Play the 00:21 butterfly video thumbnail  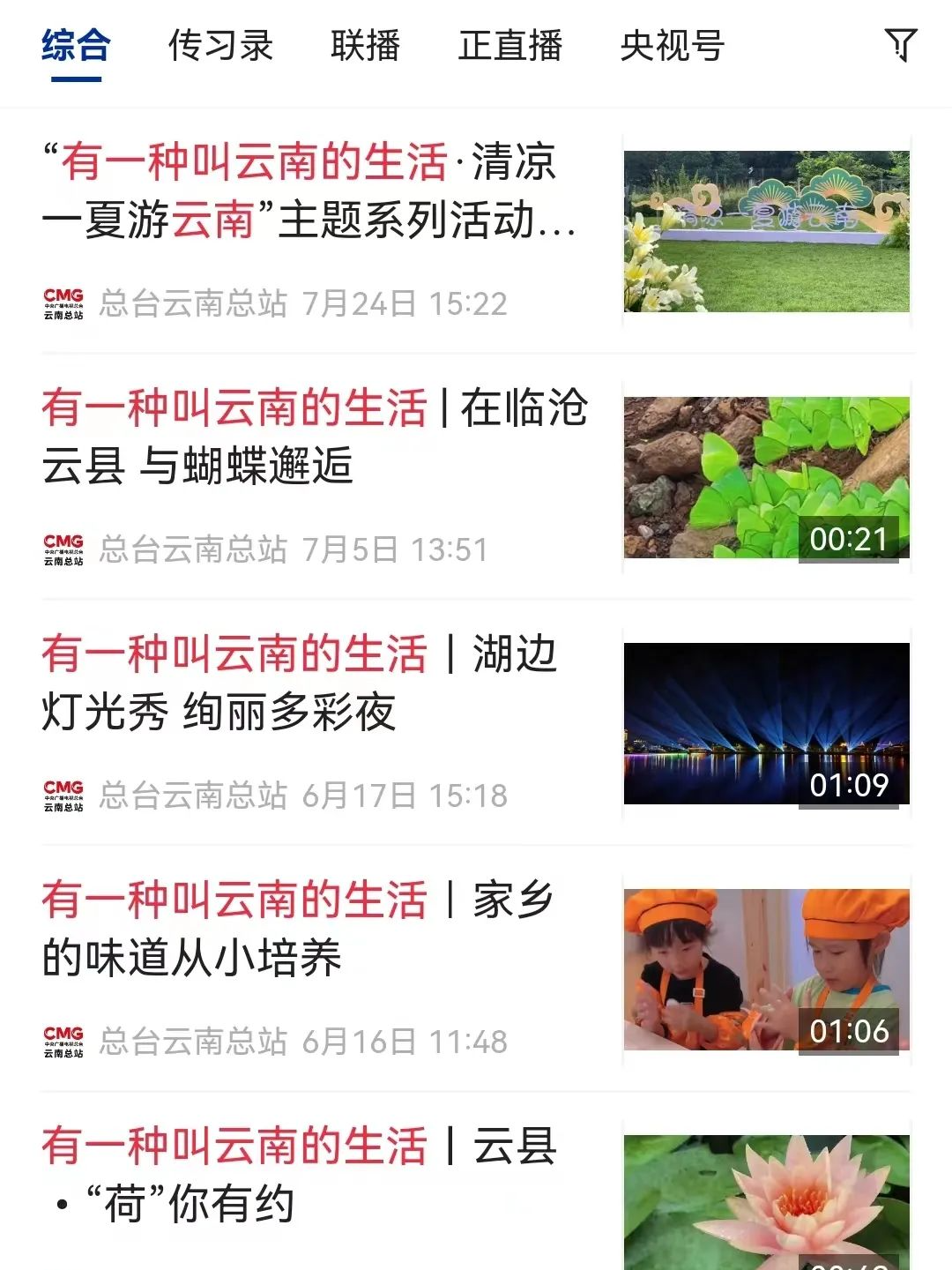point(766,477)
